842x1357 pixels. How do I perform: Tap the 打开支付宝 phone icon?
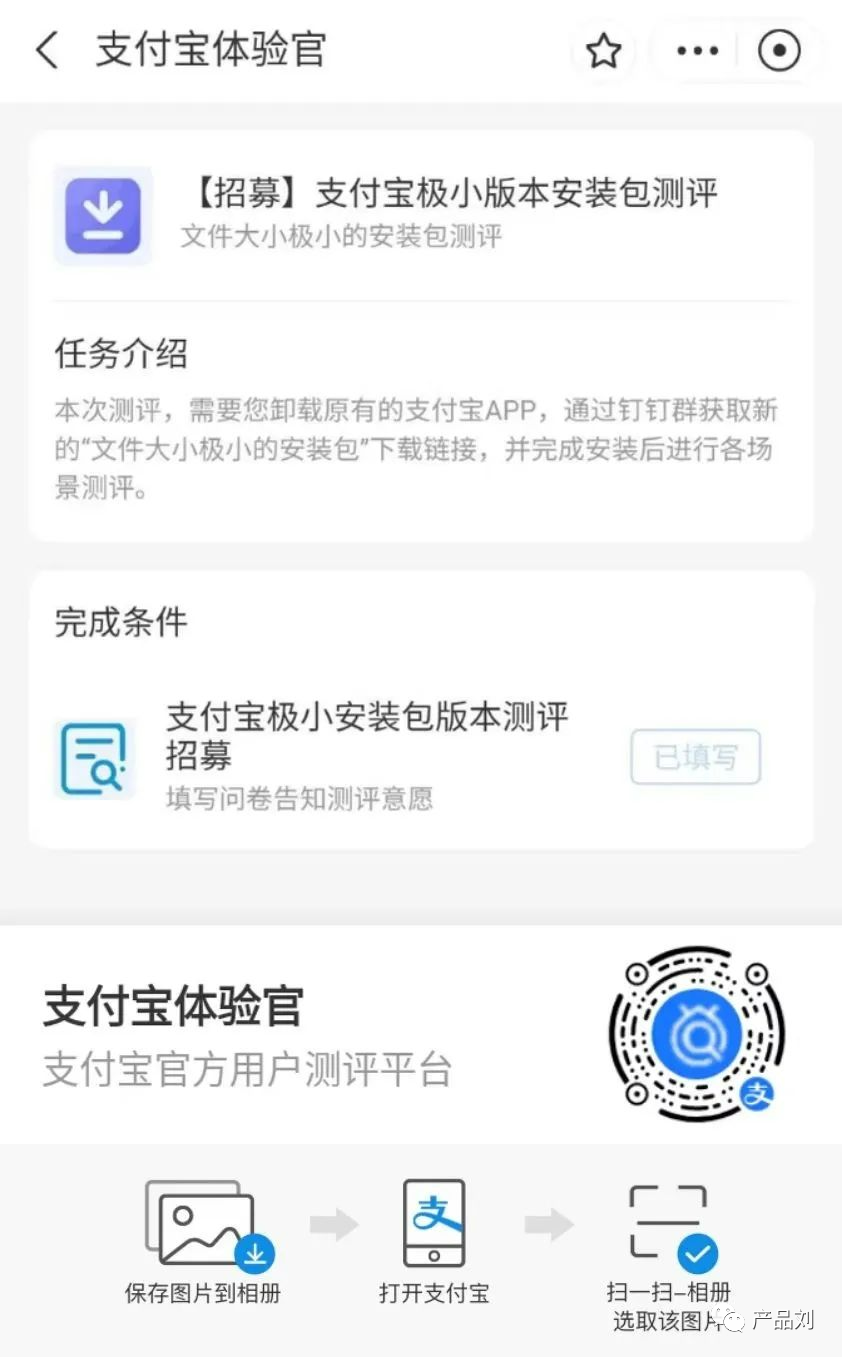[x=433, y=1222]
